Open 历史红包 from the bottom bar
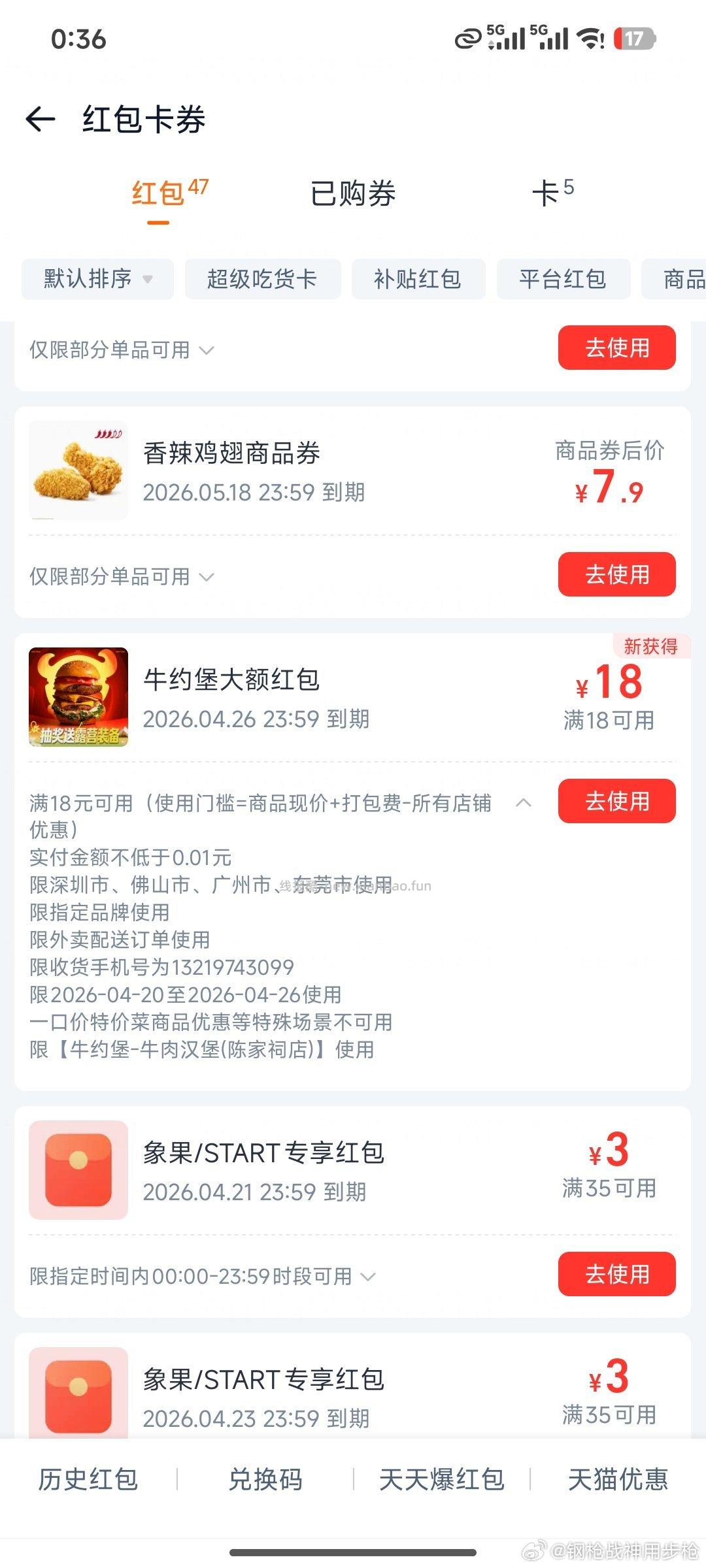706x1568 pixels. point(88,1482)
